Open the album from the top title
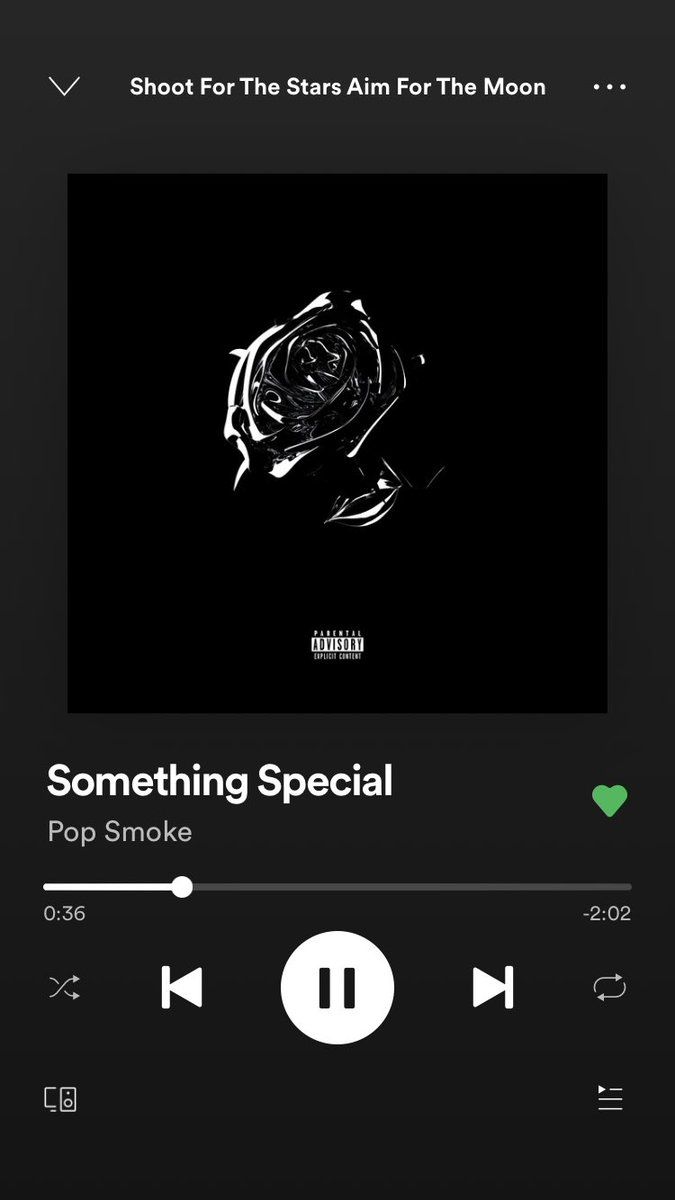This screenshot has width=675, height=1200. (x=337, y=87)
